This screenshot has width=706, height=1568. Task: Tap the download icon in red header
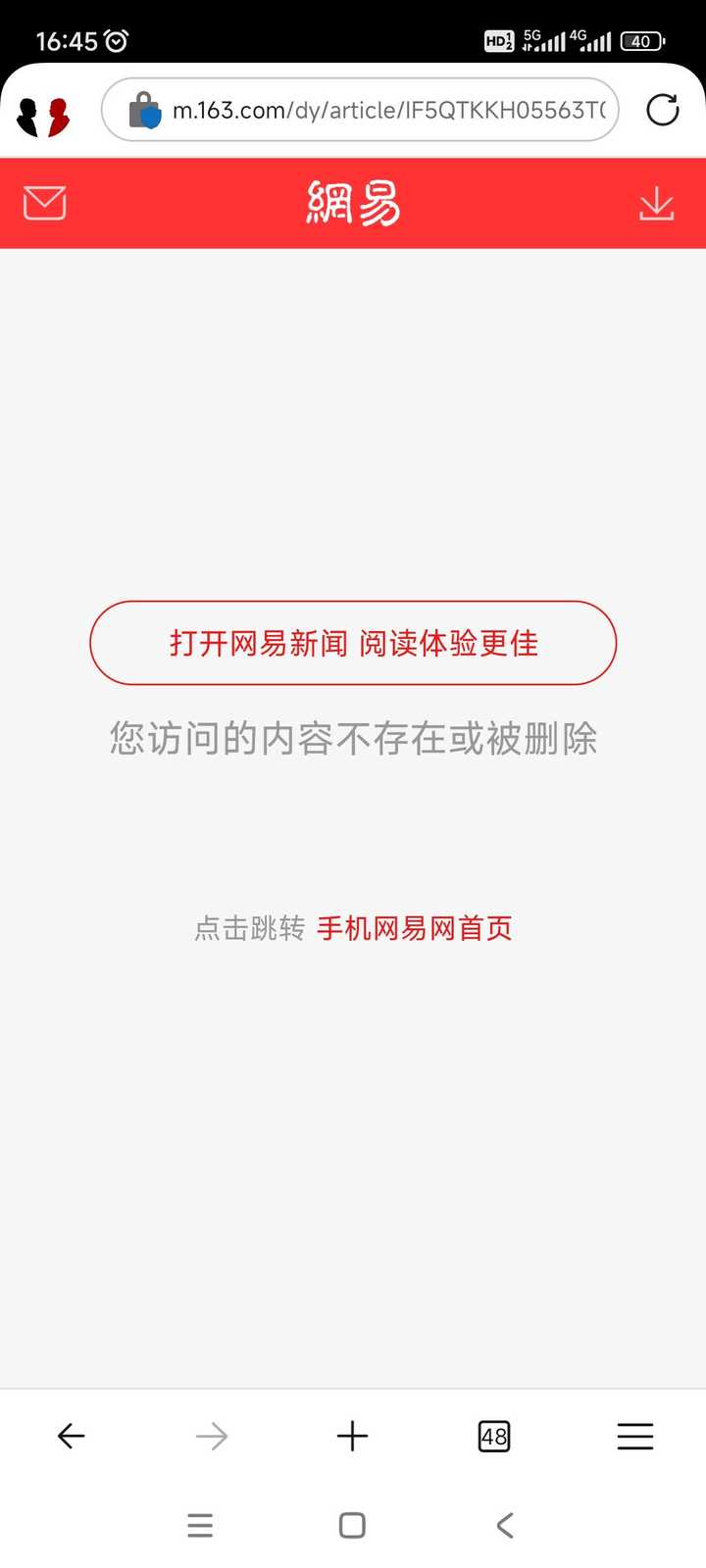point(656,204)
